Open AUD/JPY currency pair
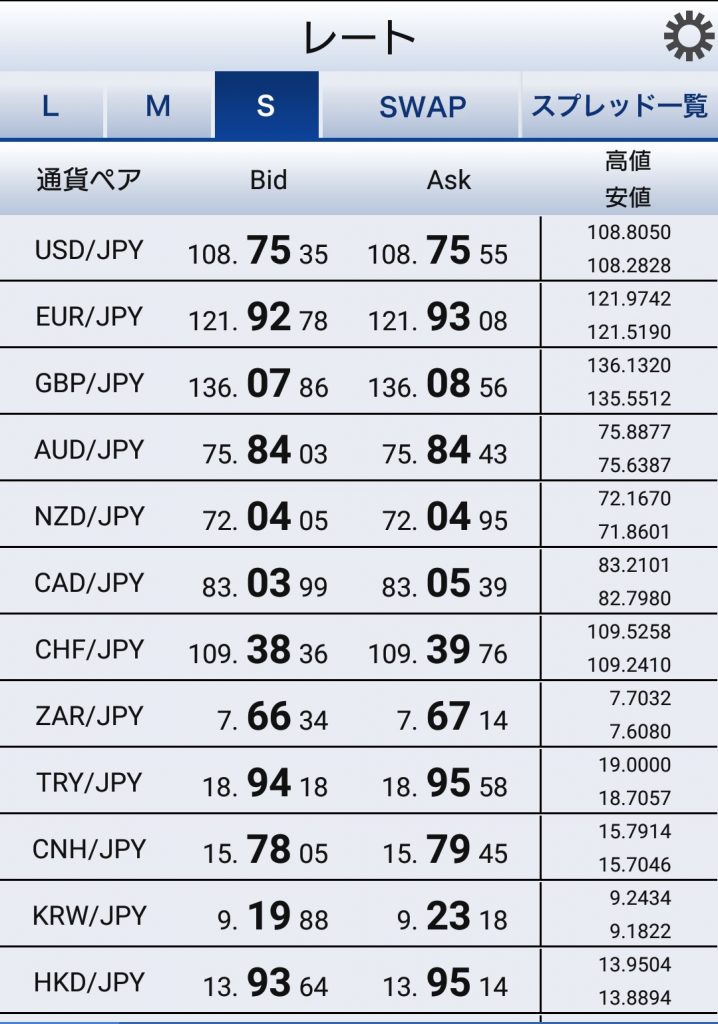 89,450
